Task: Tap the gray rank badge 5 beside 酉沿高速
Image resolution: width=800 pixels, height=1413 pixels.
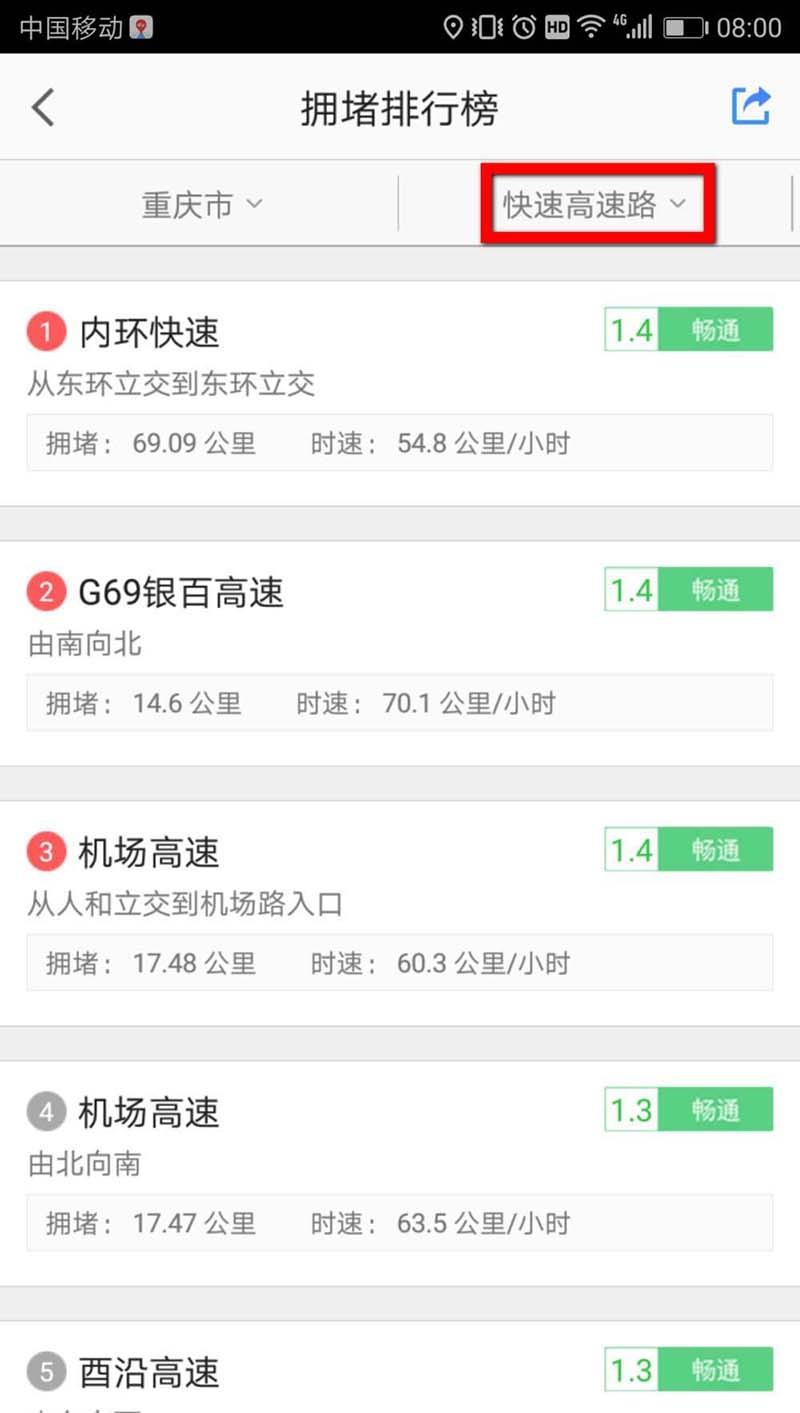Action: [x=46, y=1371]
